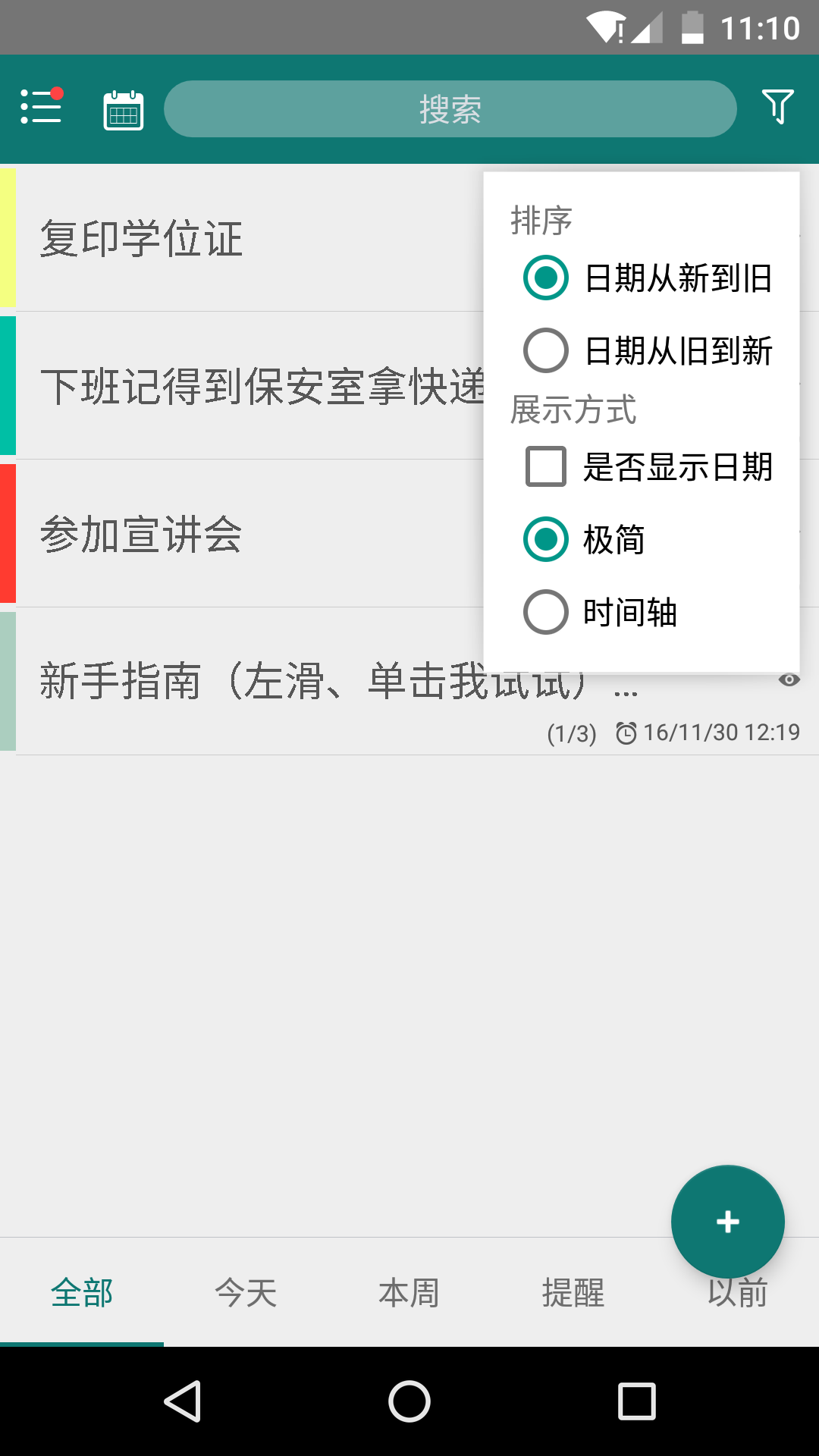Switch to the 今天 tab
This screenshot has width=819, height=1456.
(246, 1292)
